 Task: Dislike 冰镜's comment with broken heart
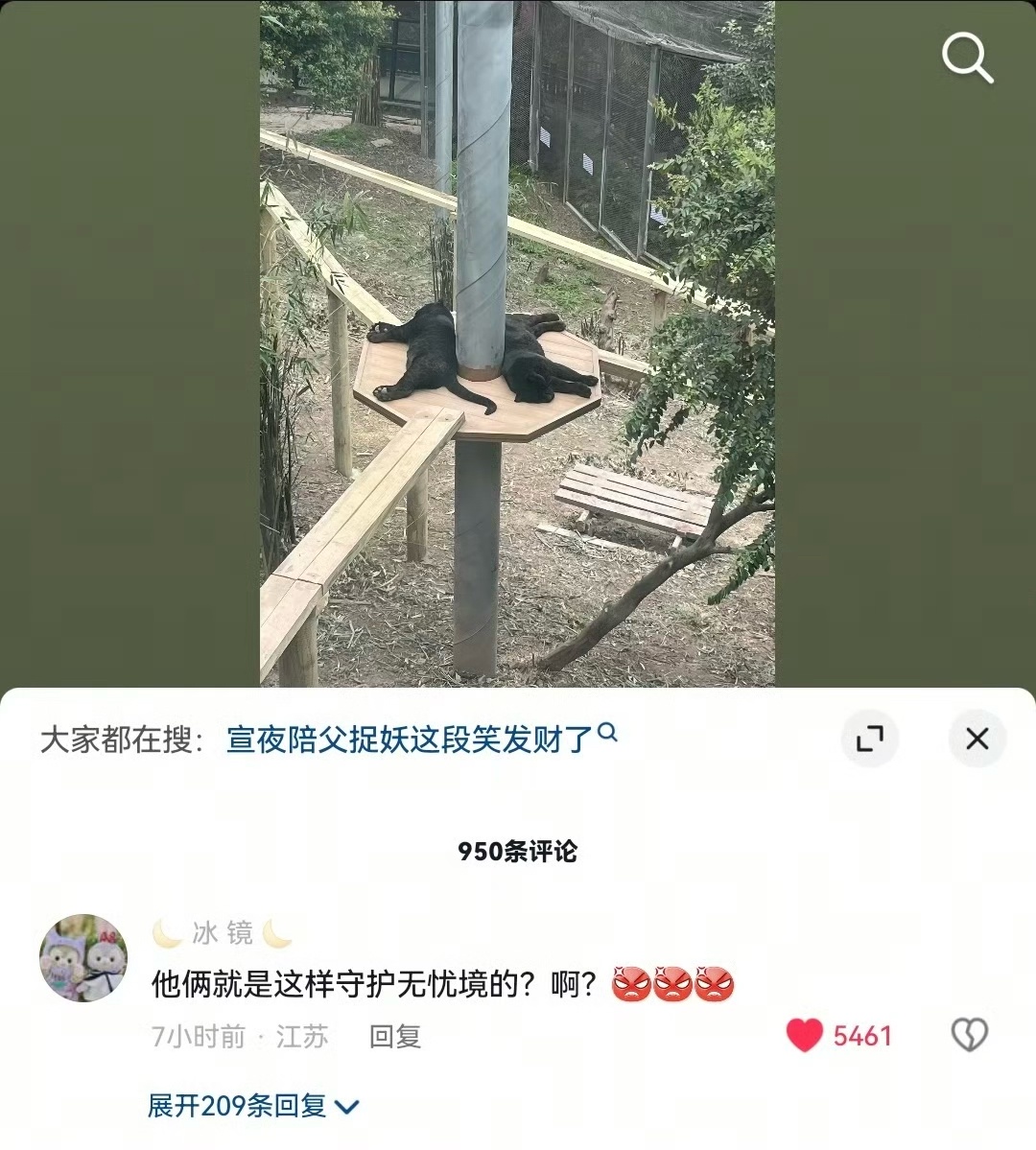pyautogui.click(x=969, y=1036)
